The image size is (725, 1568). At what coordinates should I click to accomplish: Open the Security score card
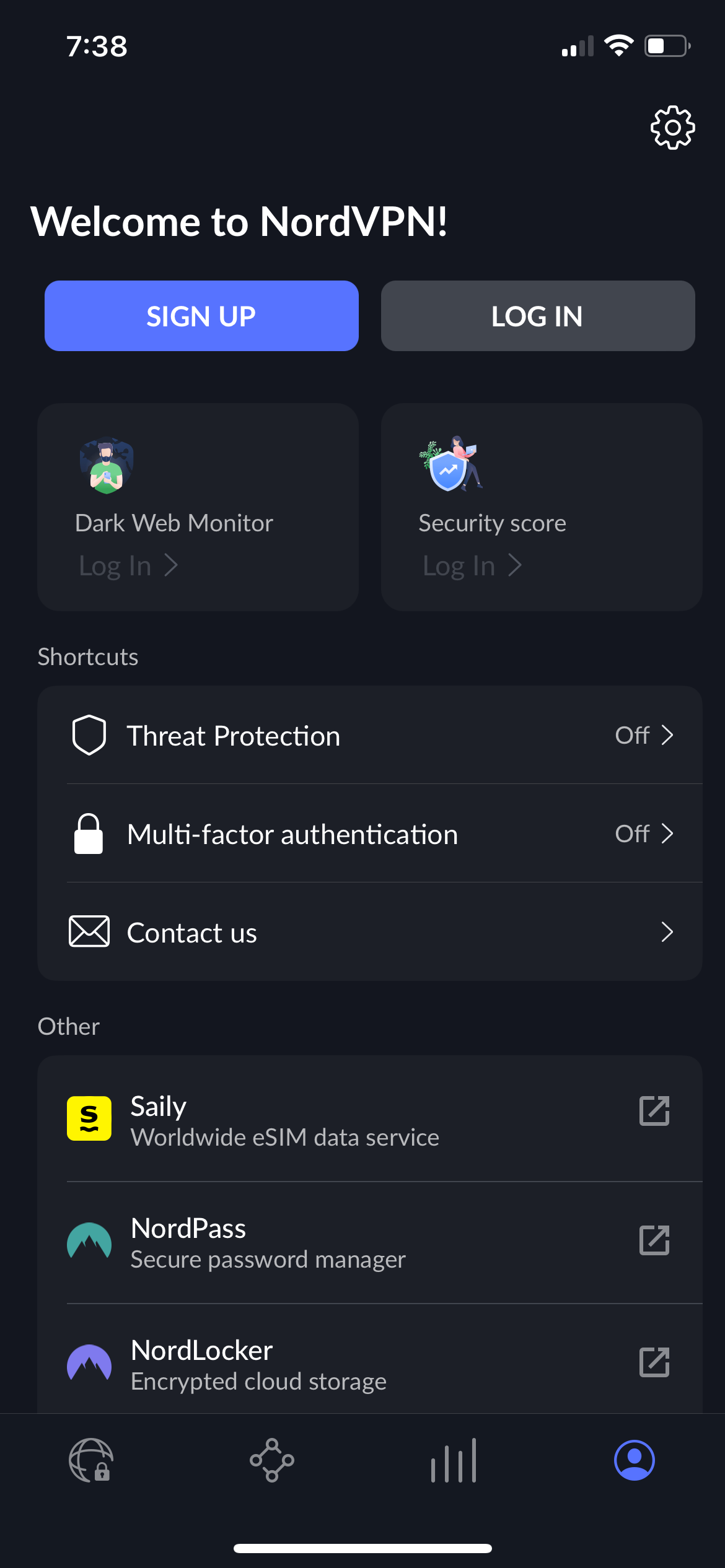click(x=542, y=508)
